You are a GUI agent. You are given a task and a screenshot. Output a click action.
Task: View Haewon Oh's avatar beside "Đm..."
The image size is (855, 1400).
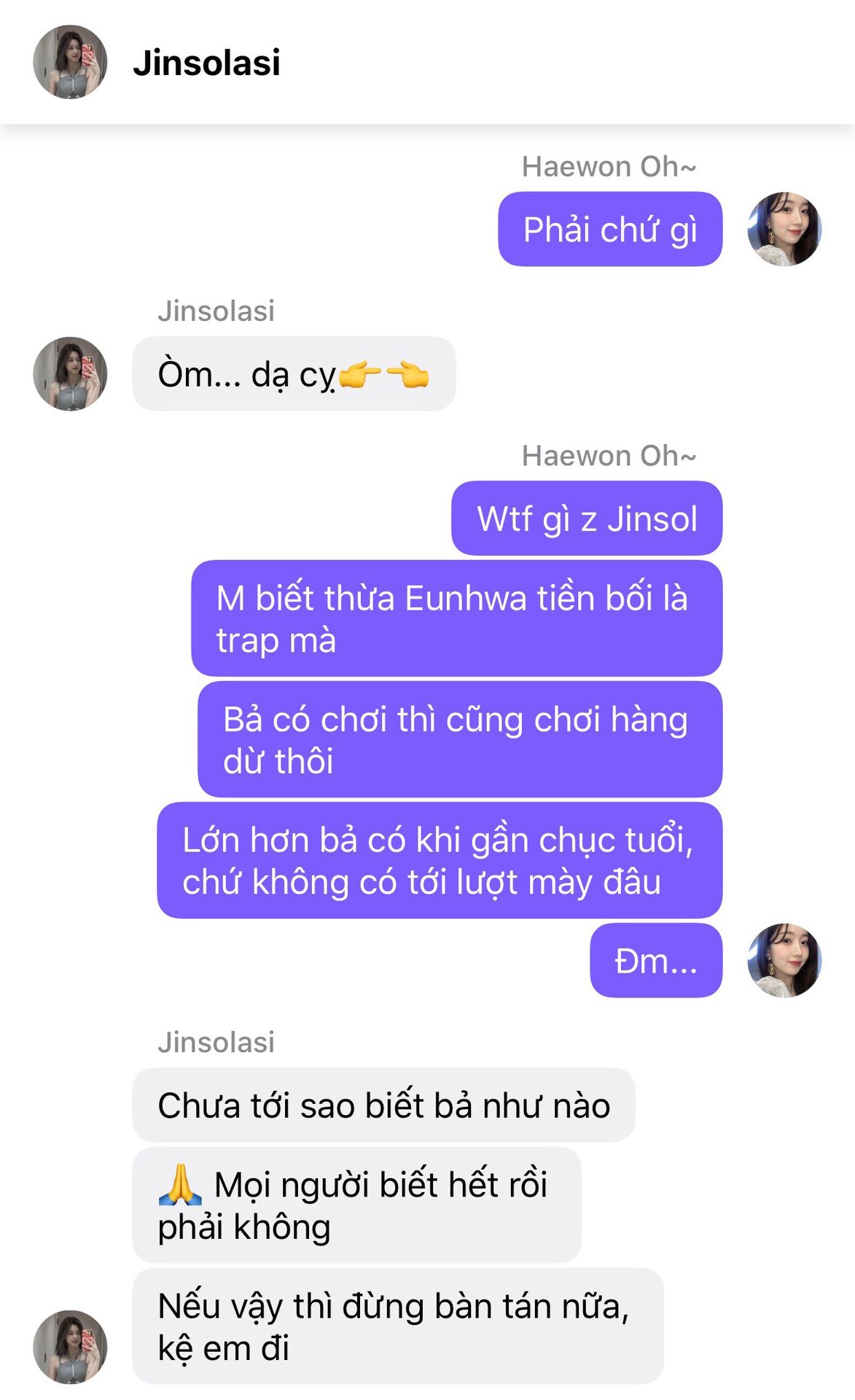784,960
